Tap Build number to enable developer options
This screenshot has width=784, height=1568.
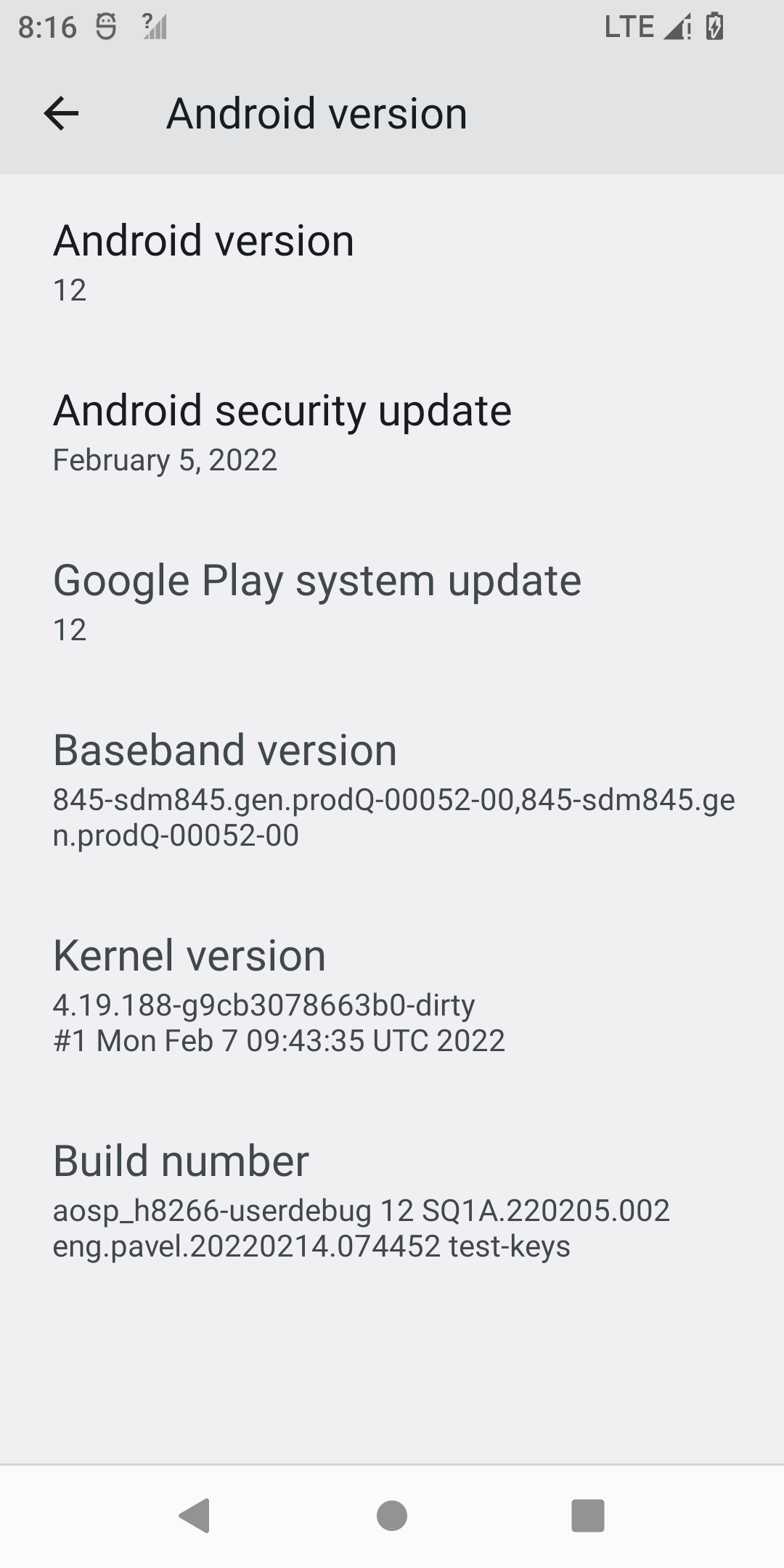pos(181,1160)
